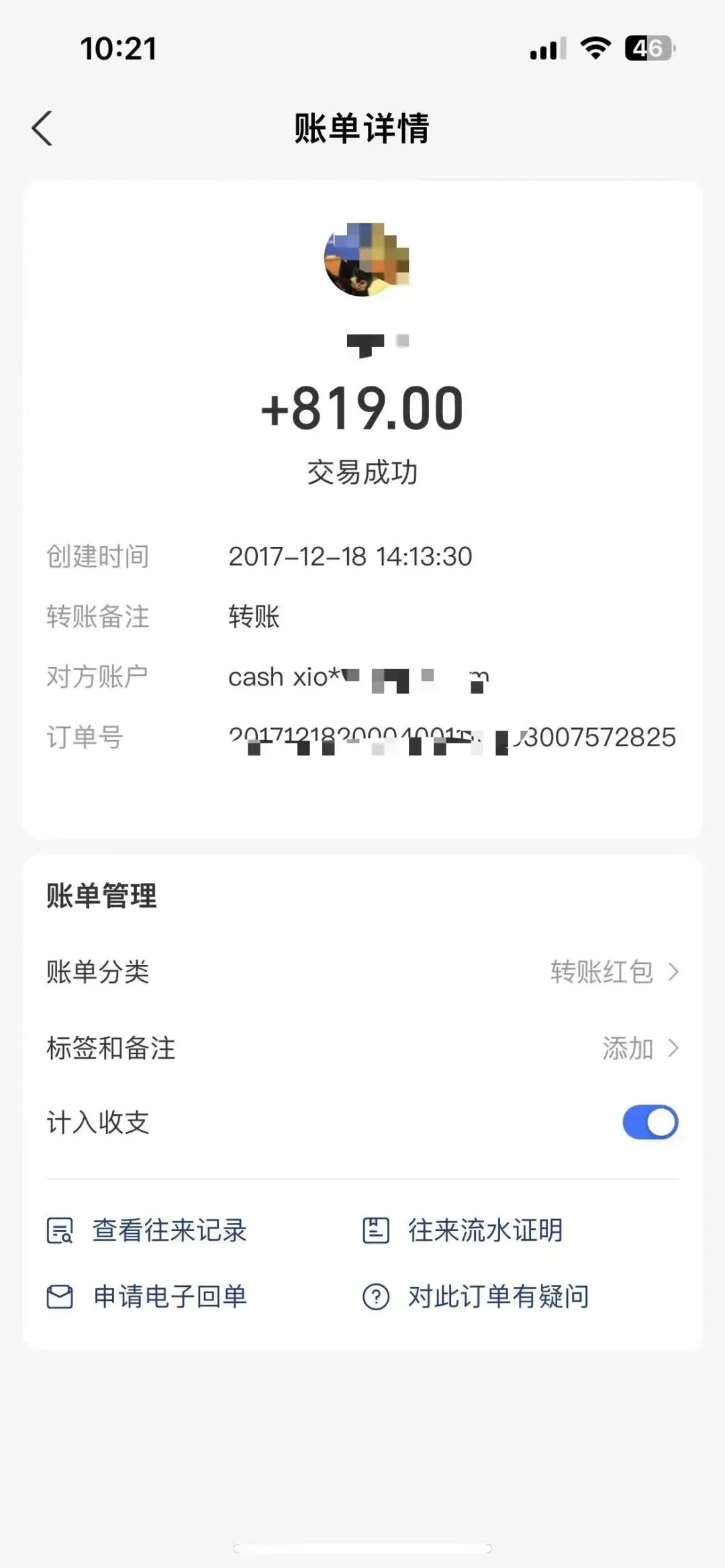Tap the back arrow to exit bill details
Image resolution: width=725 pixels, height=1568 pixels.
tap(42, 127)
